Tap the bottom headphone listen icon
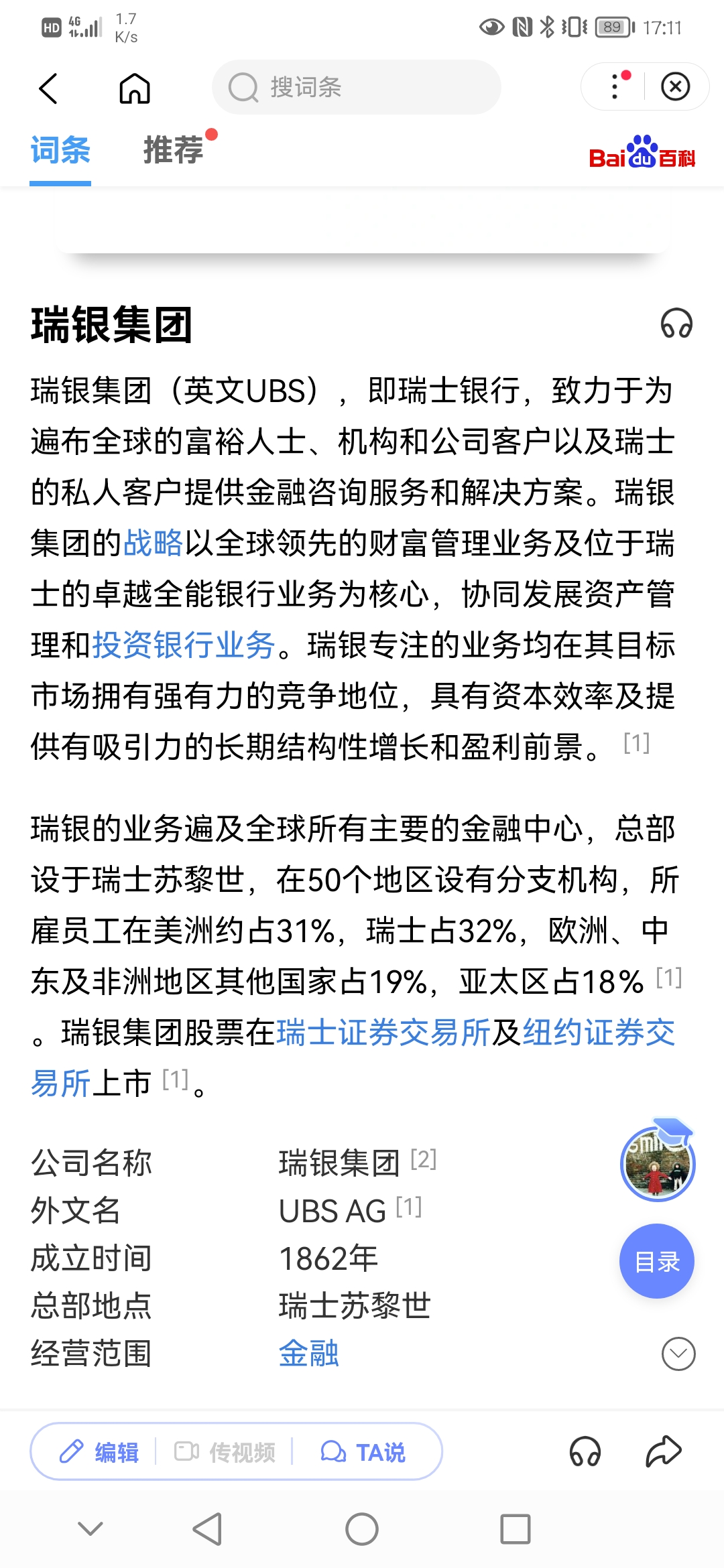Image resolution: width=724 pixels, height=1568 pixels. (x=585, y=1451)
